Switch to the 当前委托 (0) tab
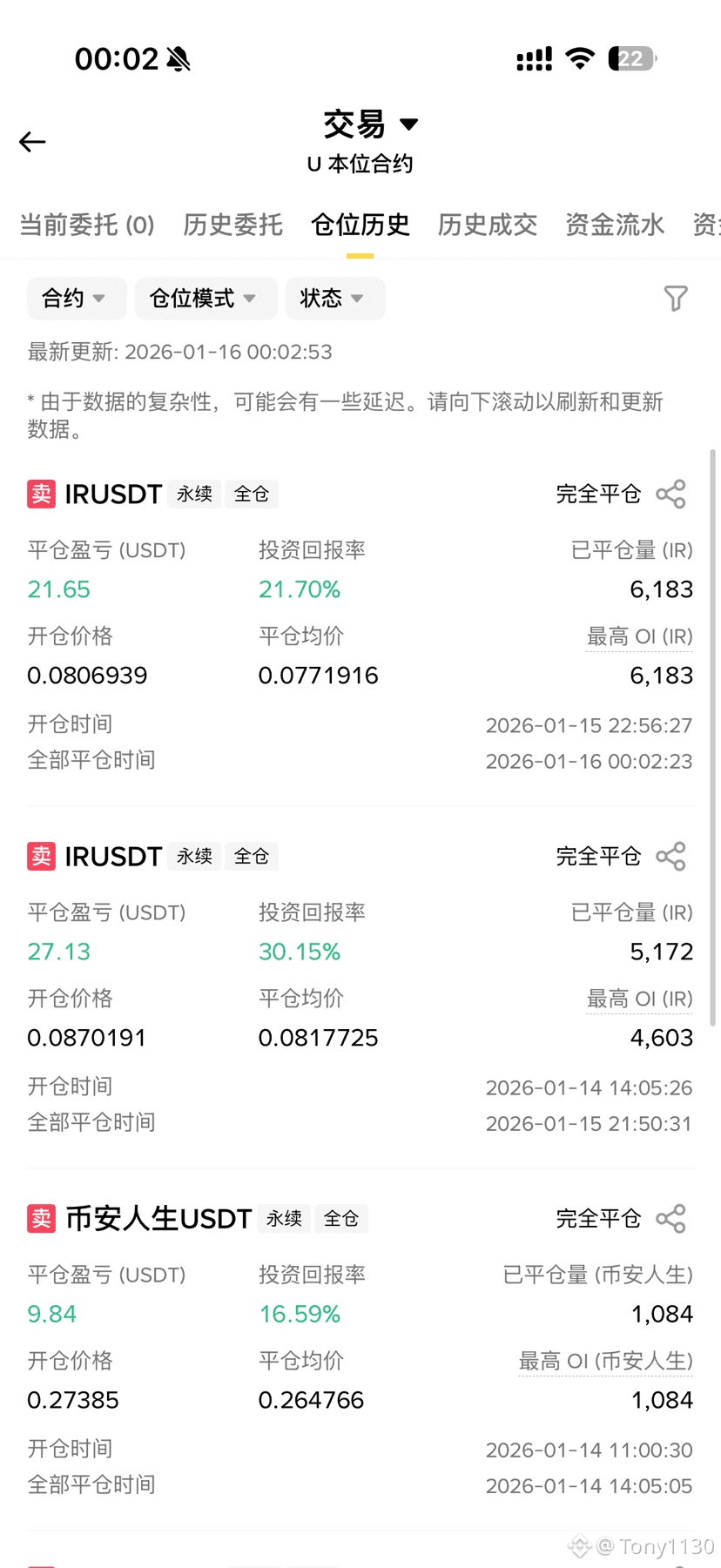The height and width of the screenshot is (1568, 721). click(x=87, y=225)
